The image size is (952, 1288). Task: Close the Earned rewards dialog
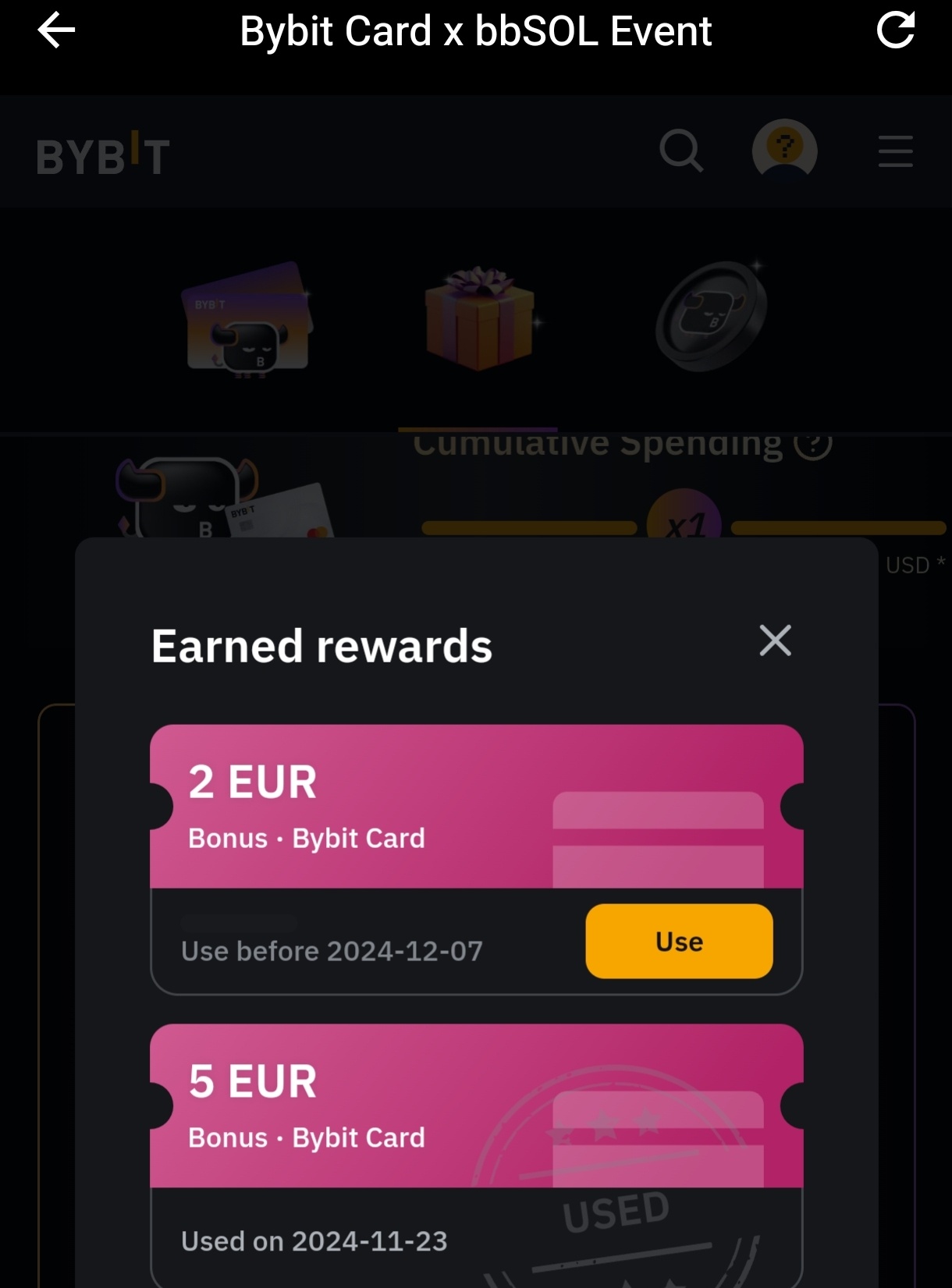(775, 640)
